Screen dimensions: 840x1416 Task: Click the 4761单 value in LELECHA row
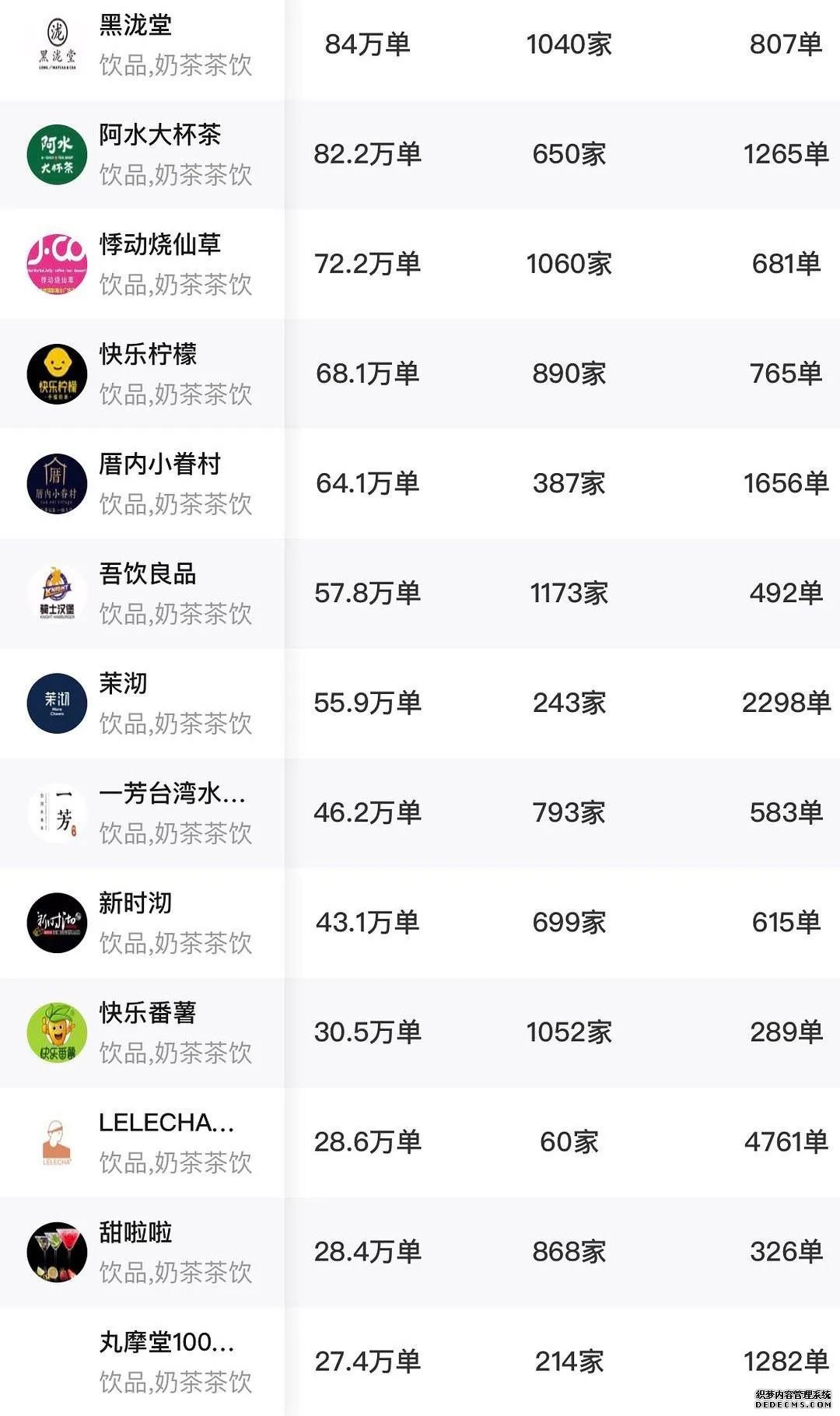point(786,1140)
